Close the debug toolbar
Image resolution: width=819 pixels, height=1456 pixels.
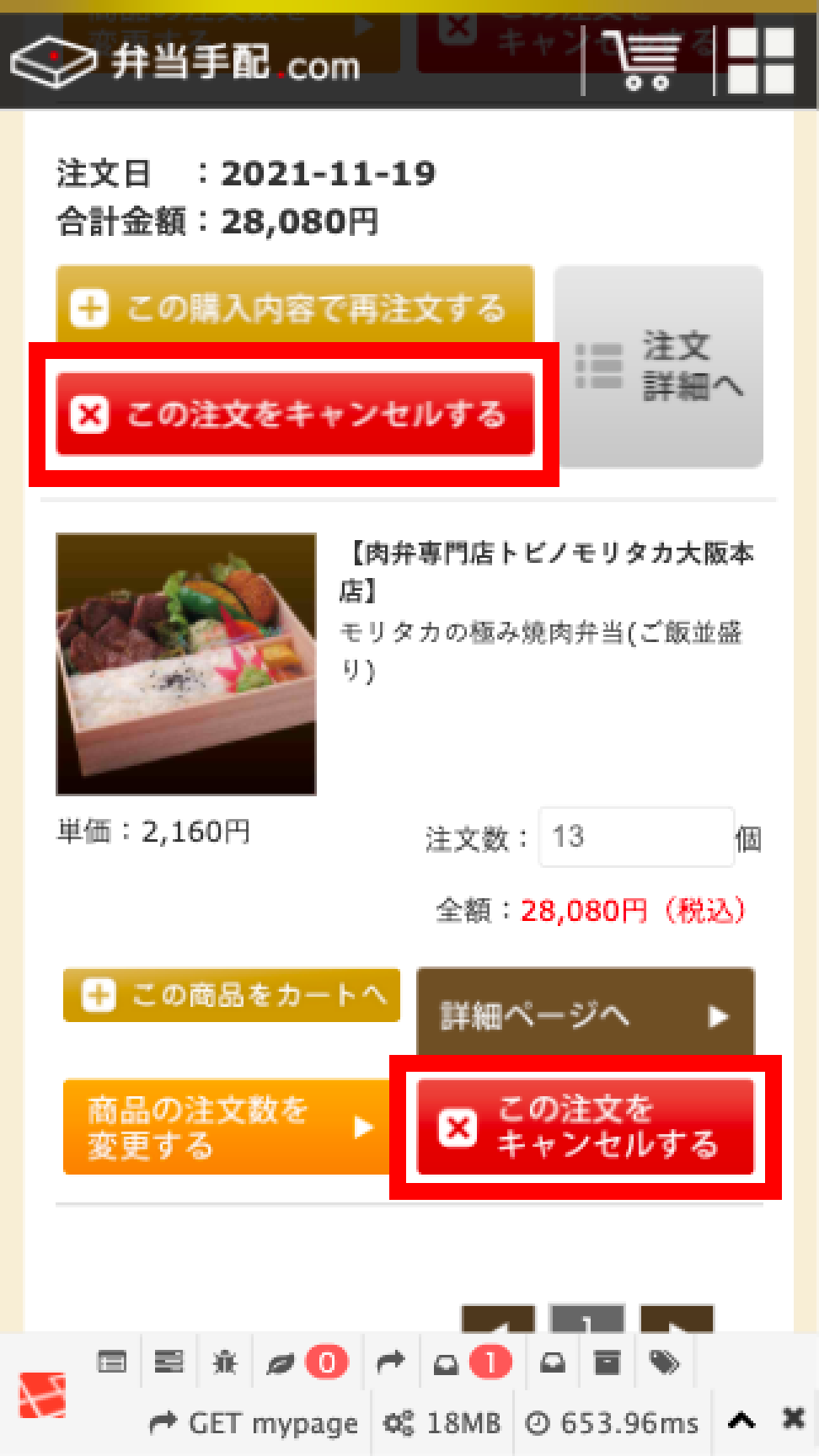tap(793, 1418)
